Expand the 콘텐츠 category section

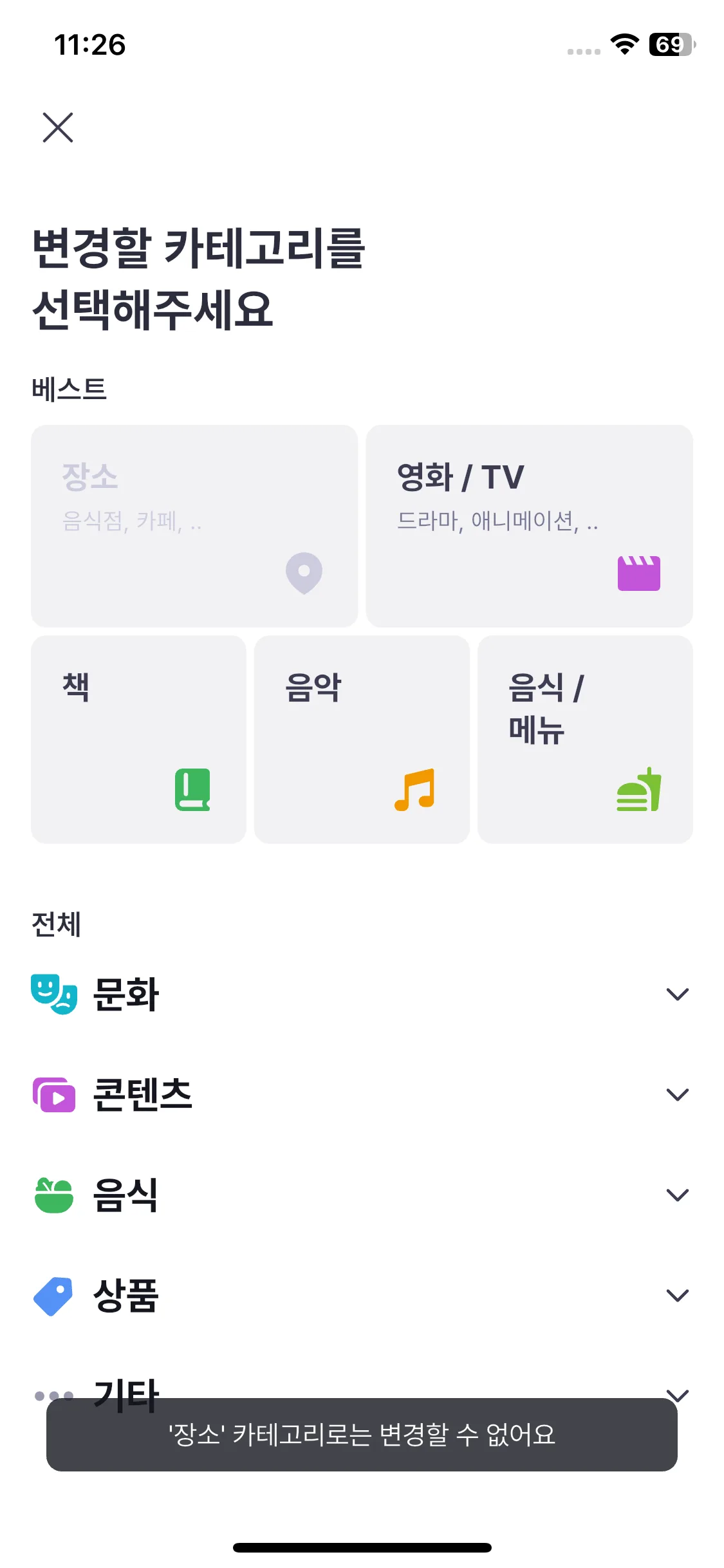click(677, 1095)
